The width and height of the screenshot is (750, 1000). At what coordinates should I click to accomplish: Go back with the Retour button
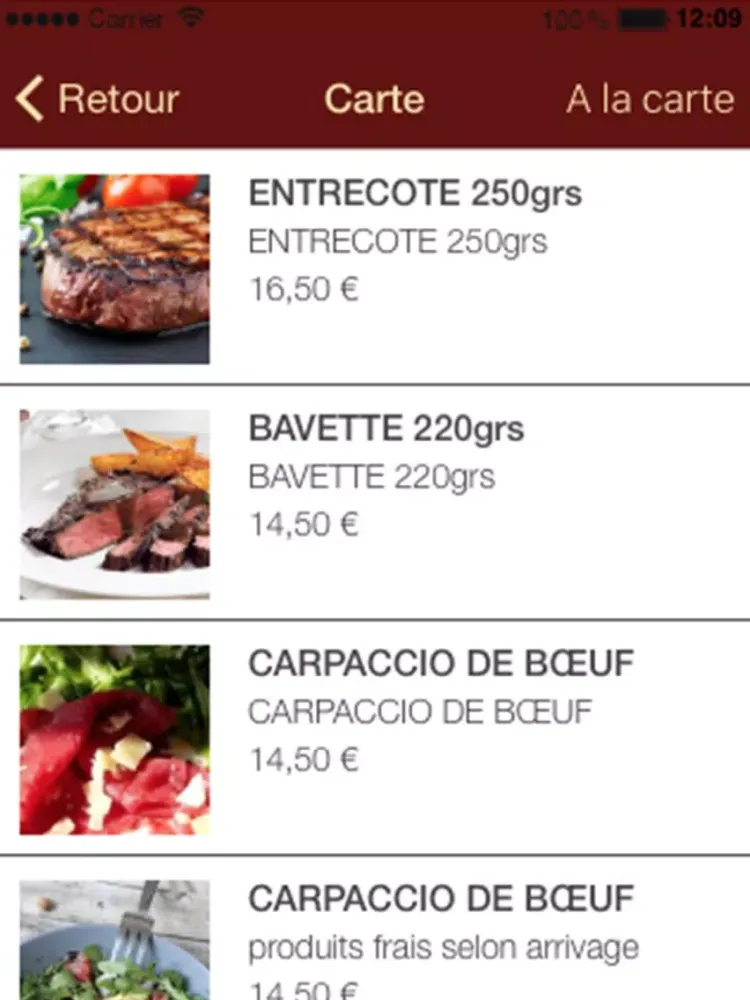tap(98, 100)
